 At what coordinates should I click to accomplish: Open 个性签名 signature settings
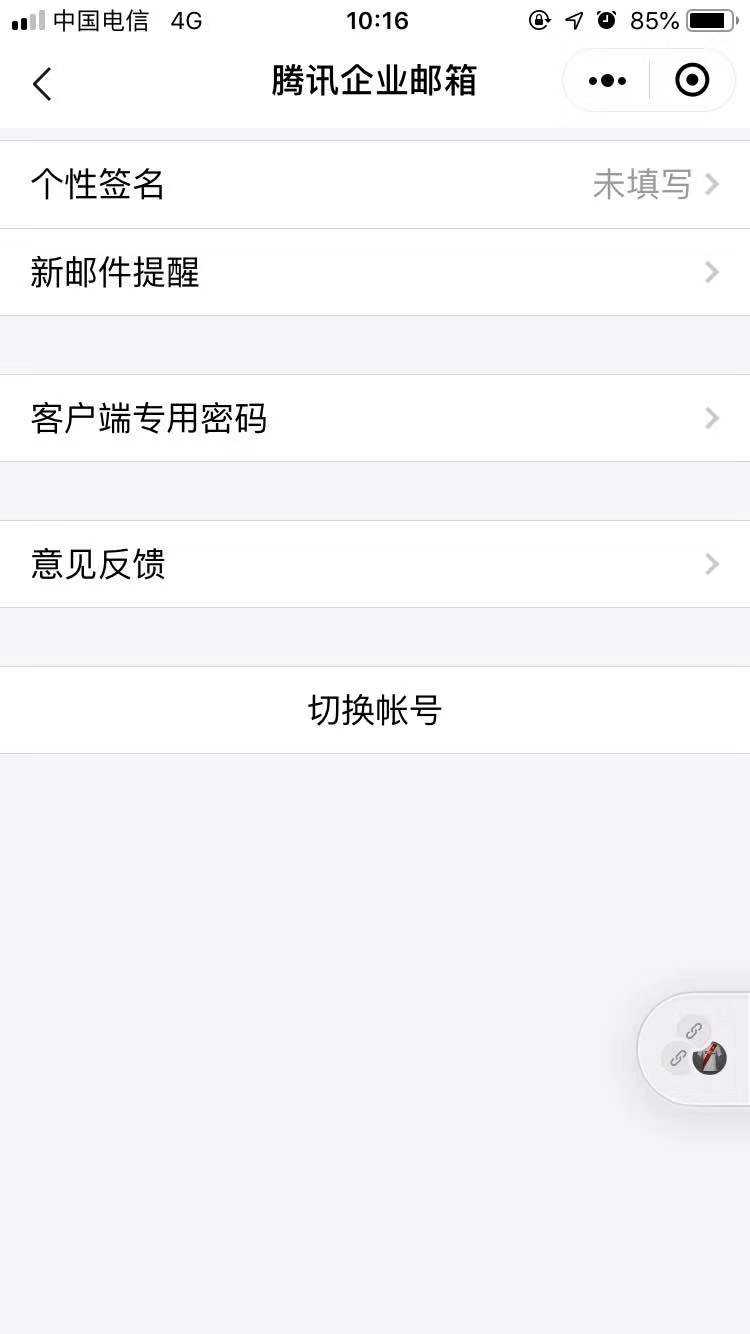tap(375, 185)
